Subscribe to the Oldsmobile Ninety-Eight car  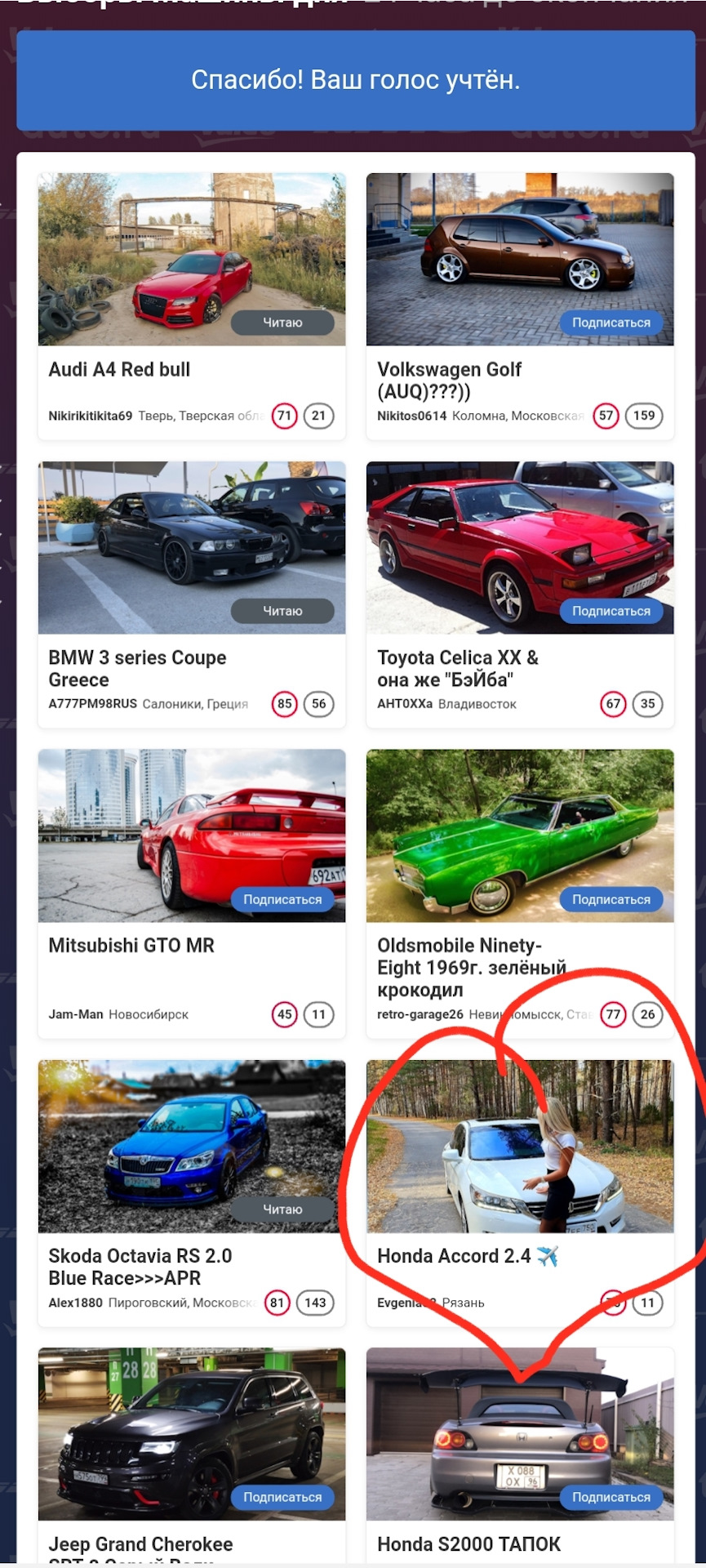(x=611, y=899)
